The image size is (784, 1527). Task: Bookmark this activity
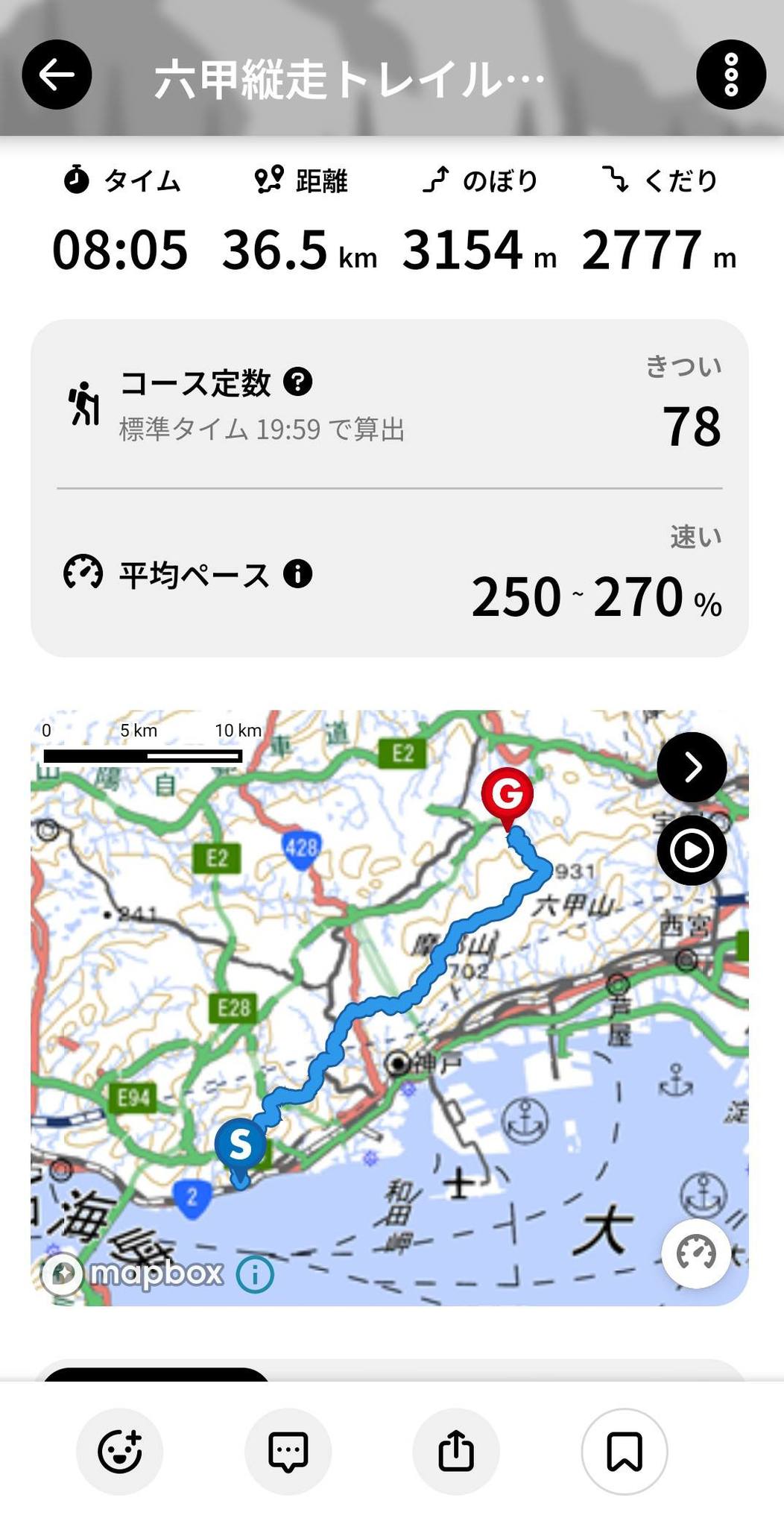(x=625, y=1452)
